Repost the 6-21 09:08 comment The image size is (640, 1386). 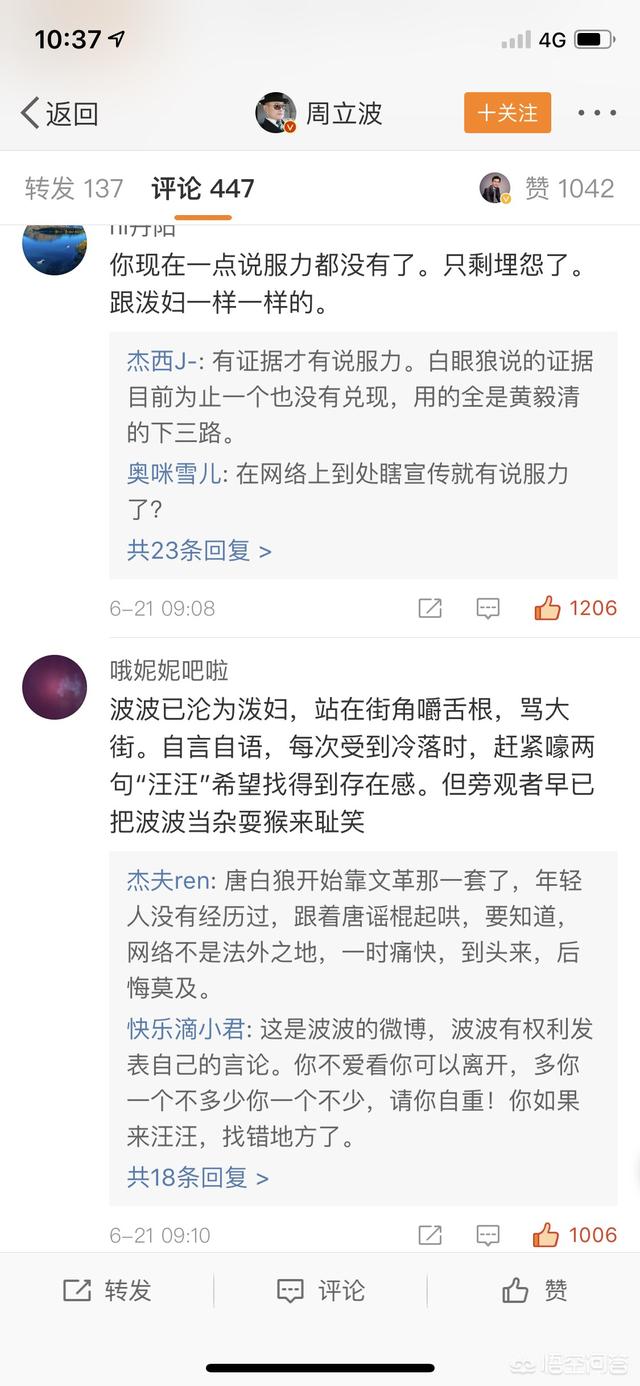click(430, 608)
